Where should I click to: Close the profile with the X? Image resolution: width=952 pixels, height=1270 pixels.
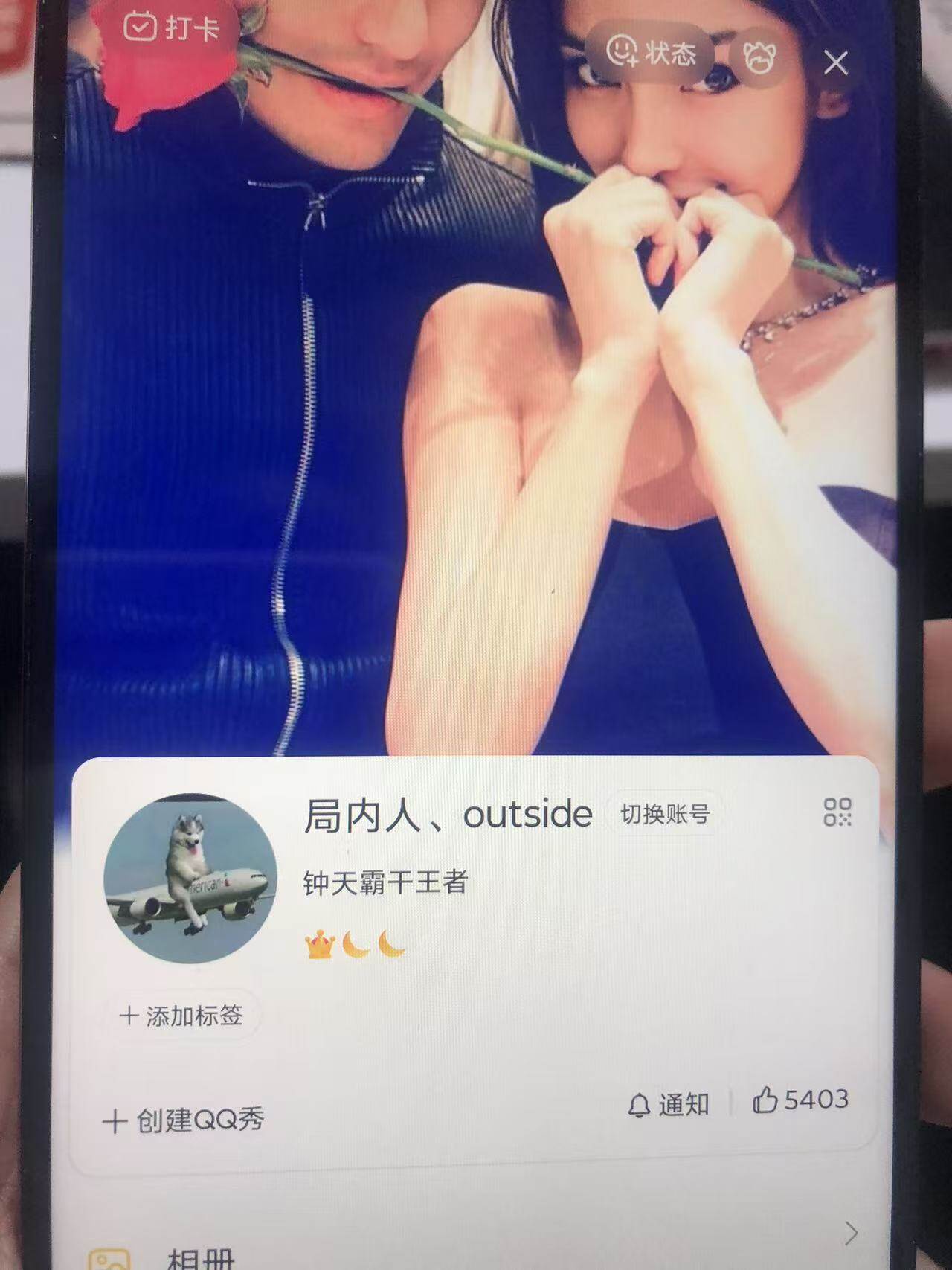[837, 62]
